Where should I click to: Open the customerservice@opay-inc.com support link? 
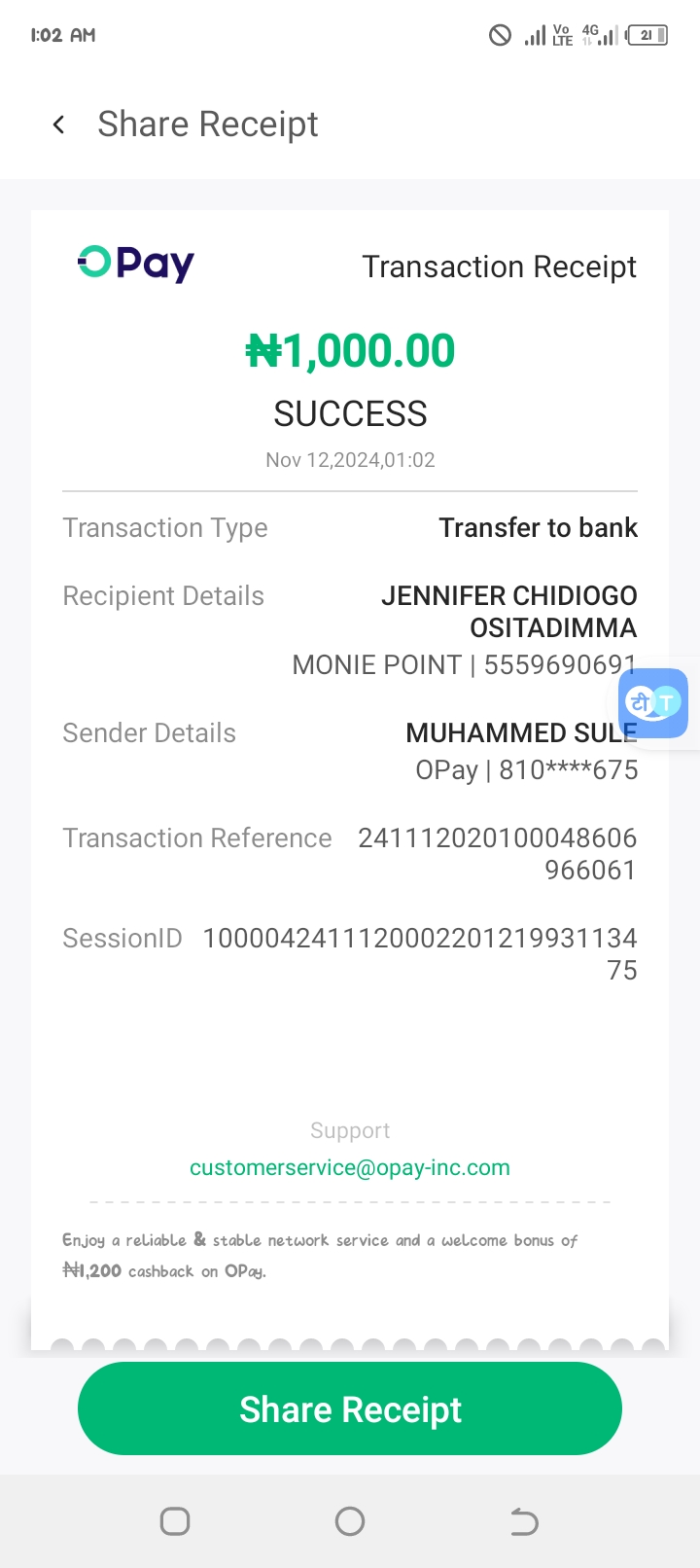(x=350, y=1167)
